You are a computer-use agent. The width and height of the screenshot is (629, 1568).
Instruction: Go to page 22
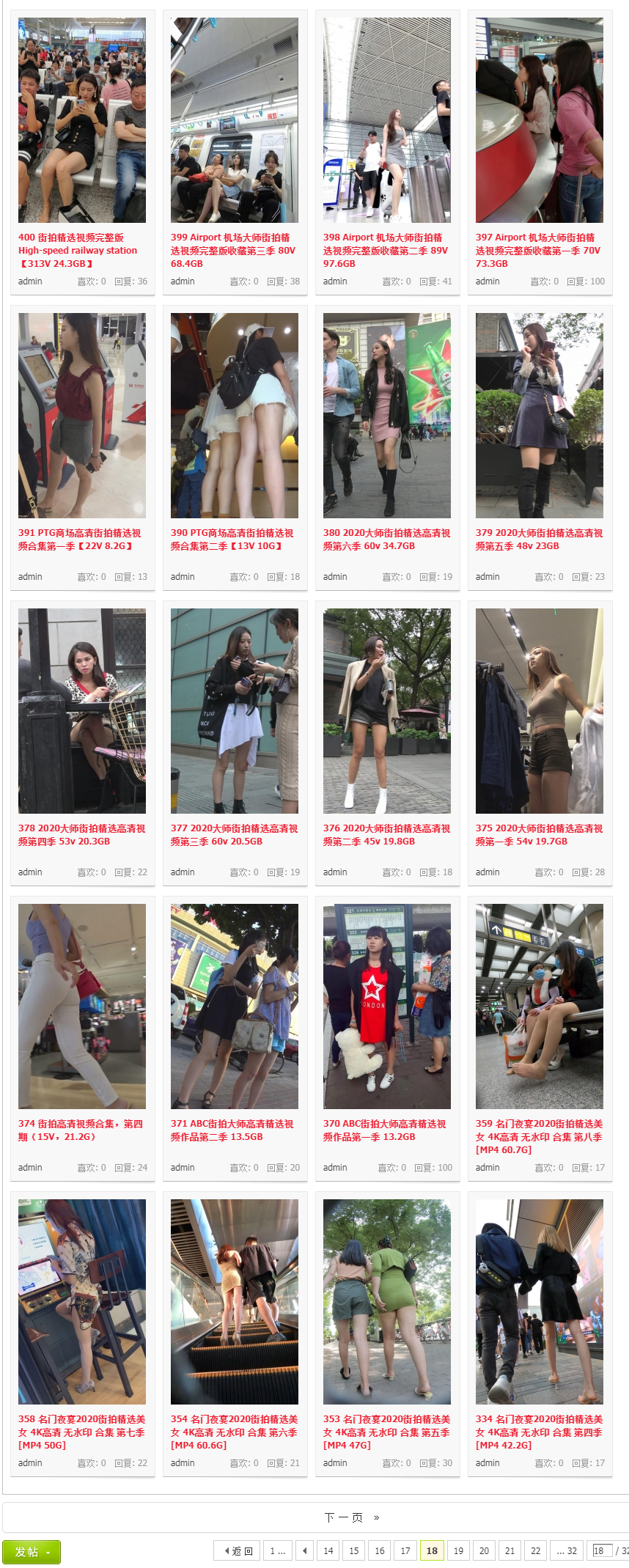pyautogui.click(x=535, y=1550)
